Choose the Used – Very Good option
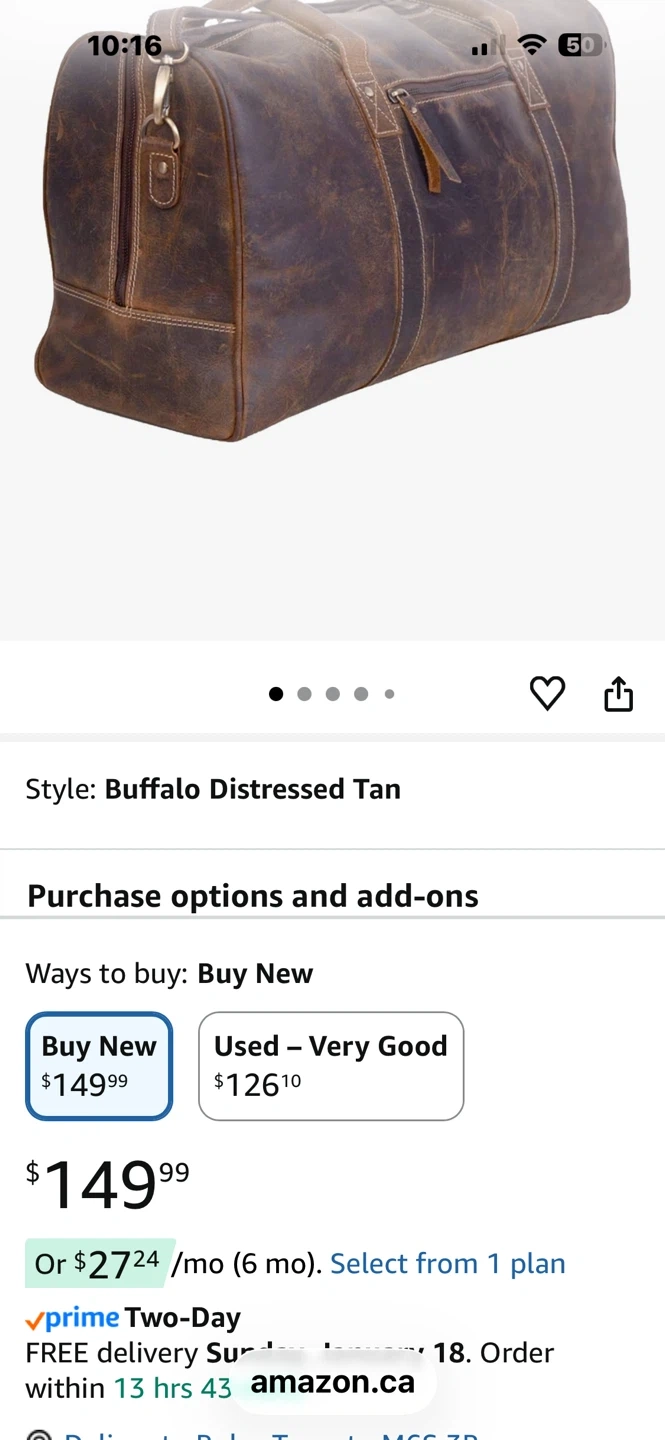 [x=331, y=1066]
